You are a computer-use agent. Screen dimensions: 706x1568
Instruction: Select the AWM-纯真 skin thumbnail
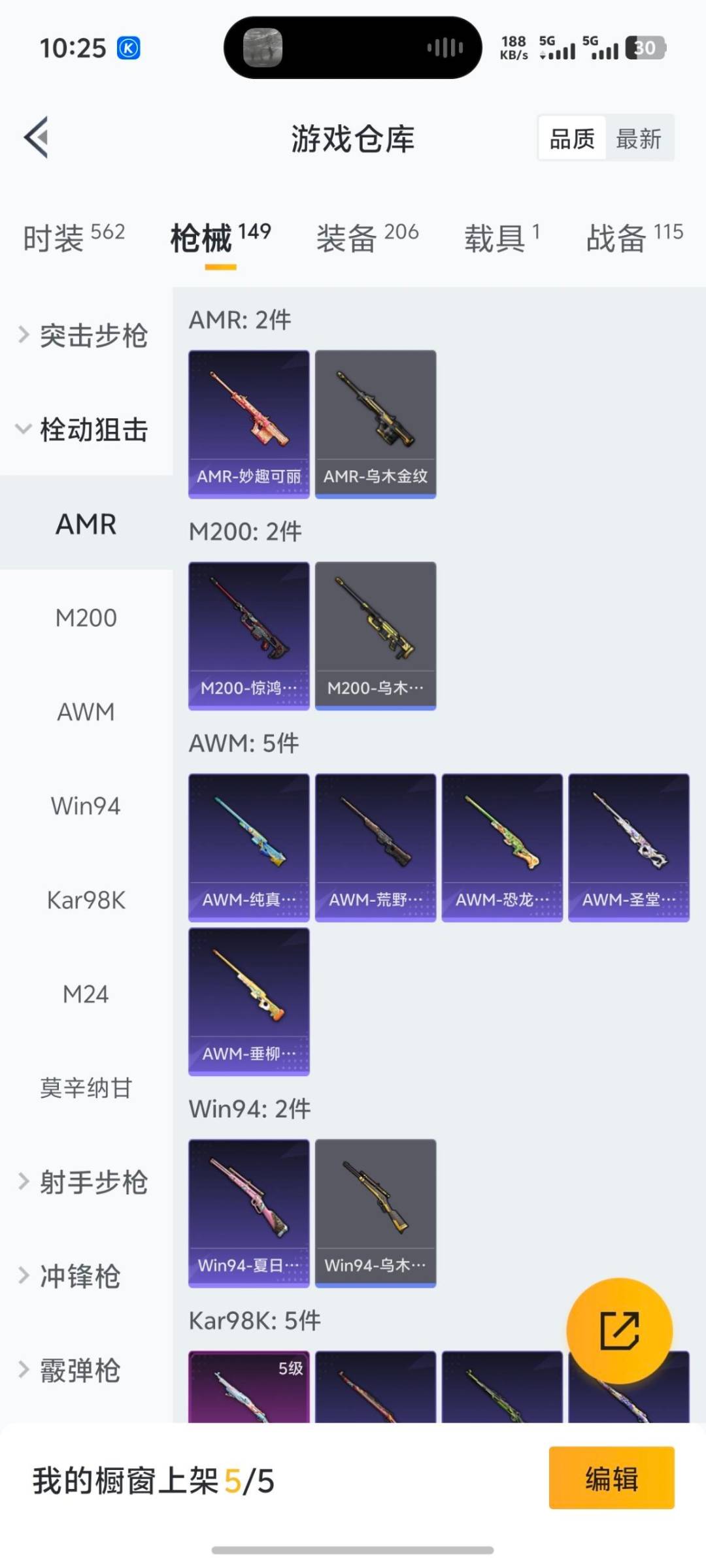point(248,846)
